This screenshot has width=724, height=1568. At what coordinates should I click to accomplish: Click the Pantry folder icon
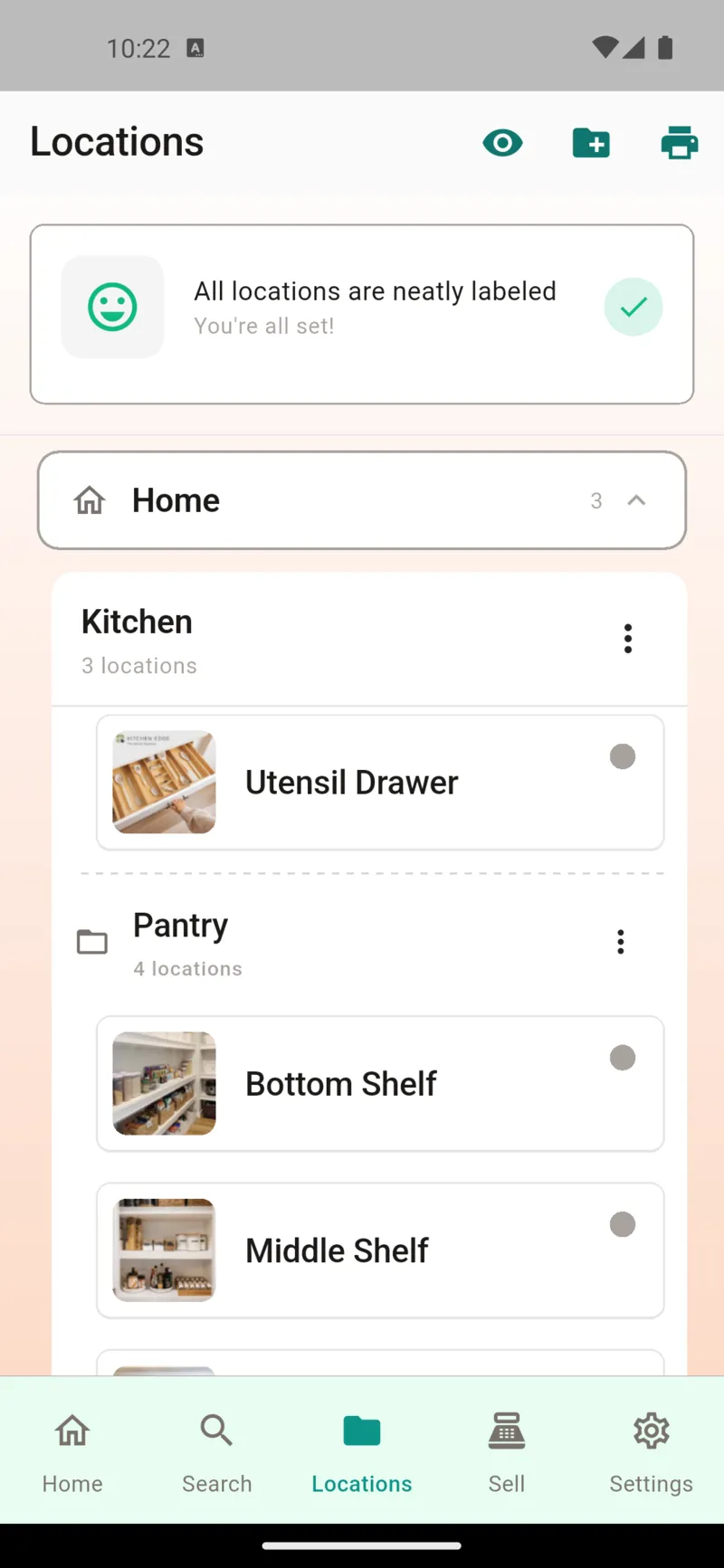[91, 942]
